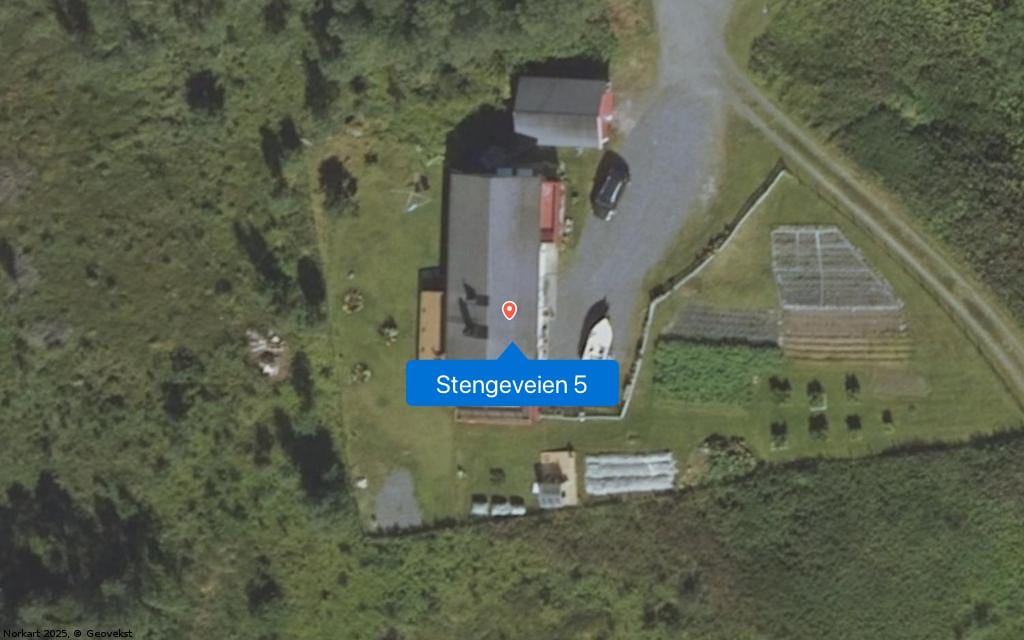Screen dimensions: 1024x640
Task: Tap the Stengeveien 5 address label
Action: pos(511,384)
